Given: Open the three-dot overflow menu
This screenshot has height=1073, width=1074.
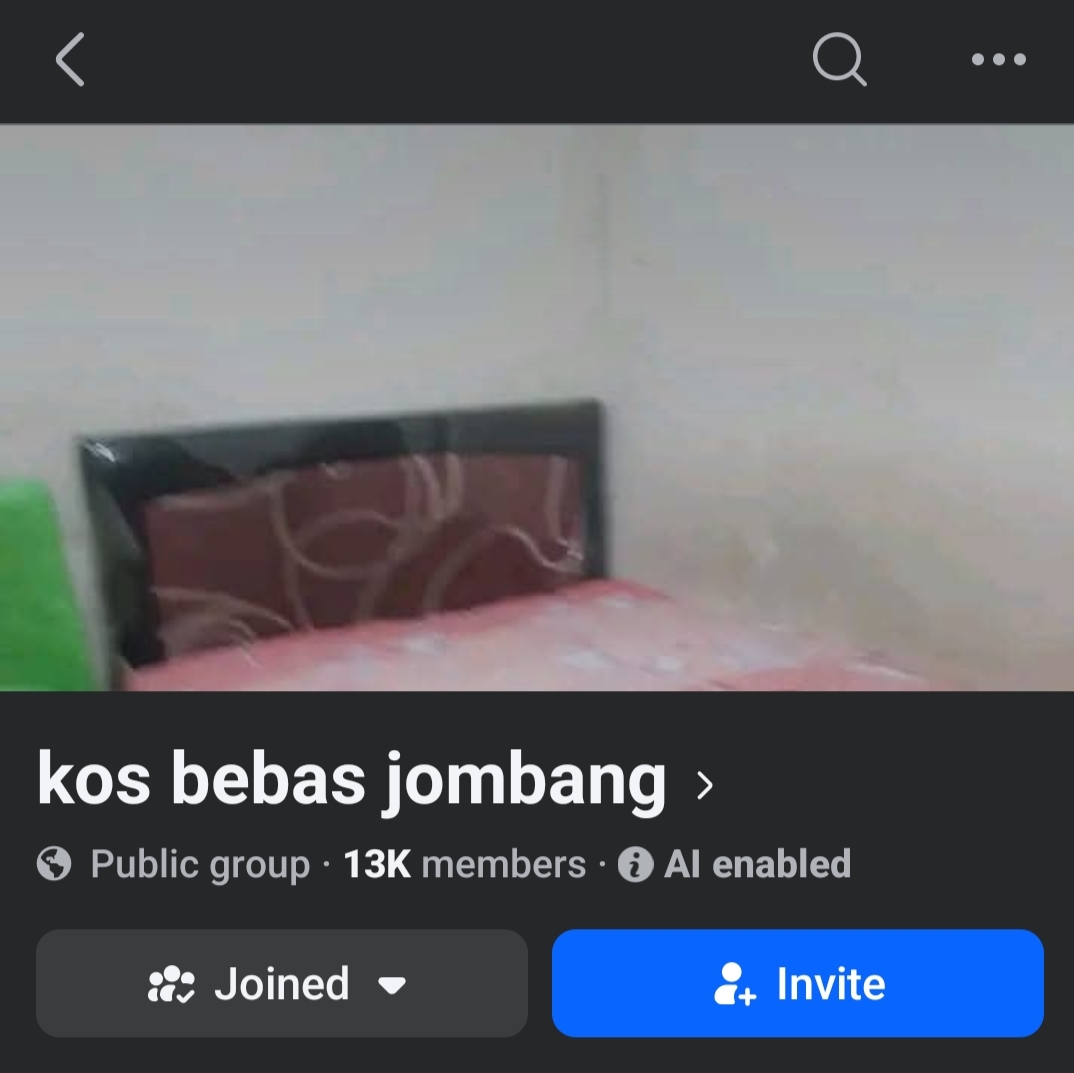Looking at the screenshot, I should [x=998, y=60].
